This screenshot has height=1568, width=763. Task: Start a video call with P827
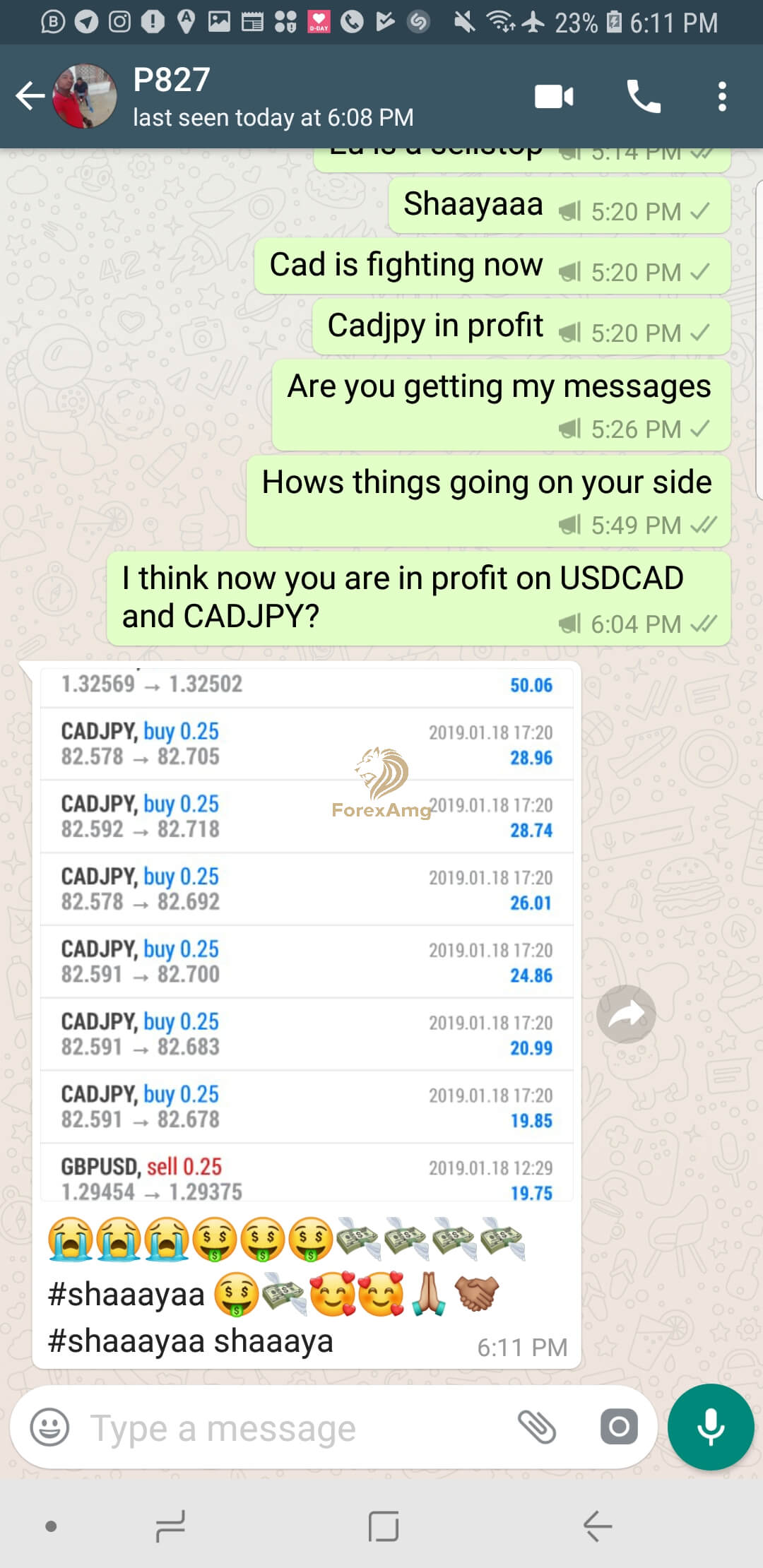click(554, 97)
